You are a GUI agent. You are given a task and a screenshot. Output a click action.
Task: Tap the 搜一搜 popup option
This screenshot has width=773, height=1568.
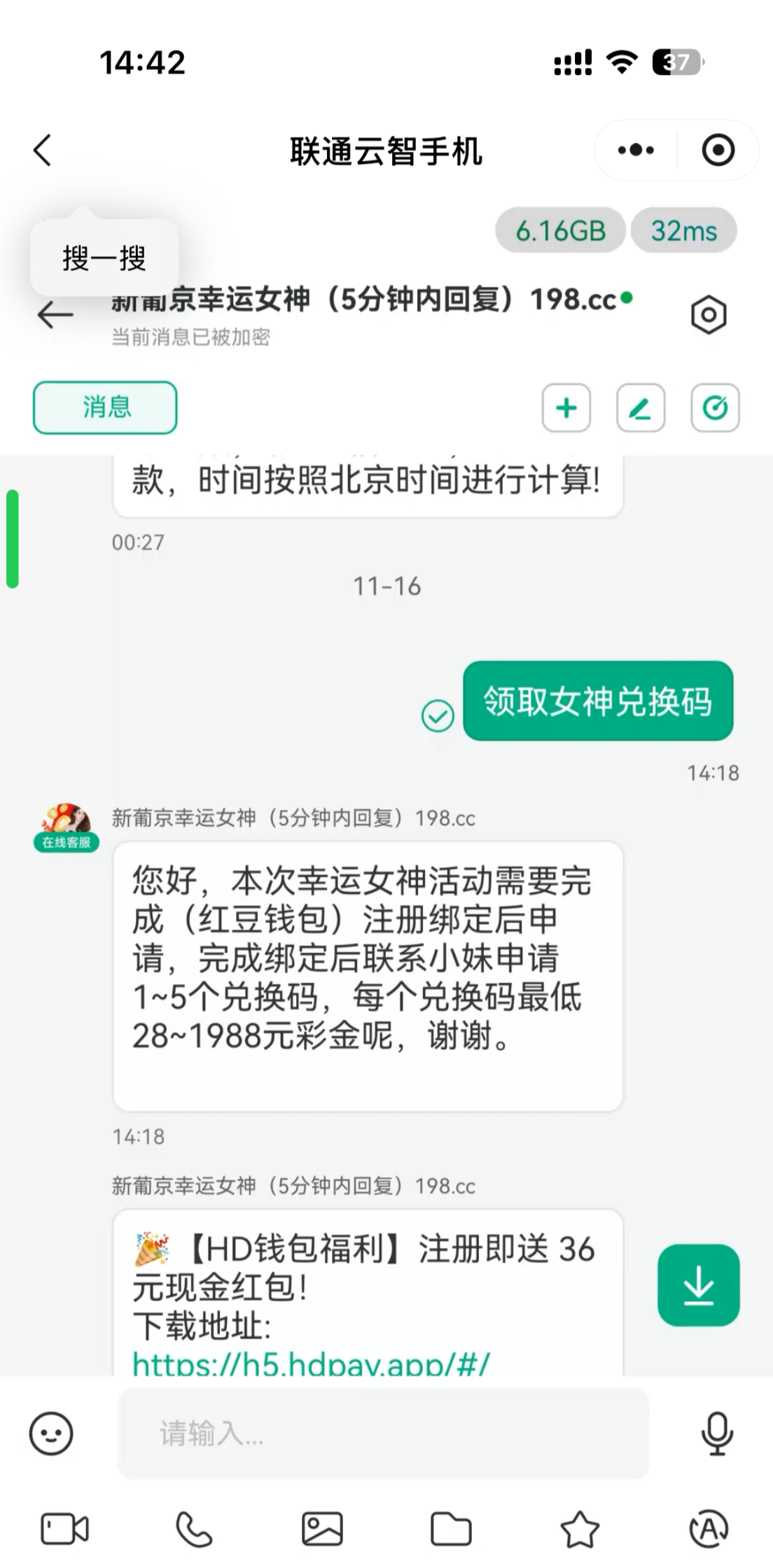click(104, 258)
